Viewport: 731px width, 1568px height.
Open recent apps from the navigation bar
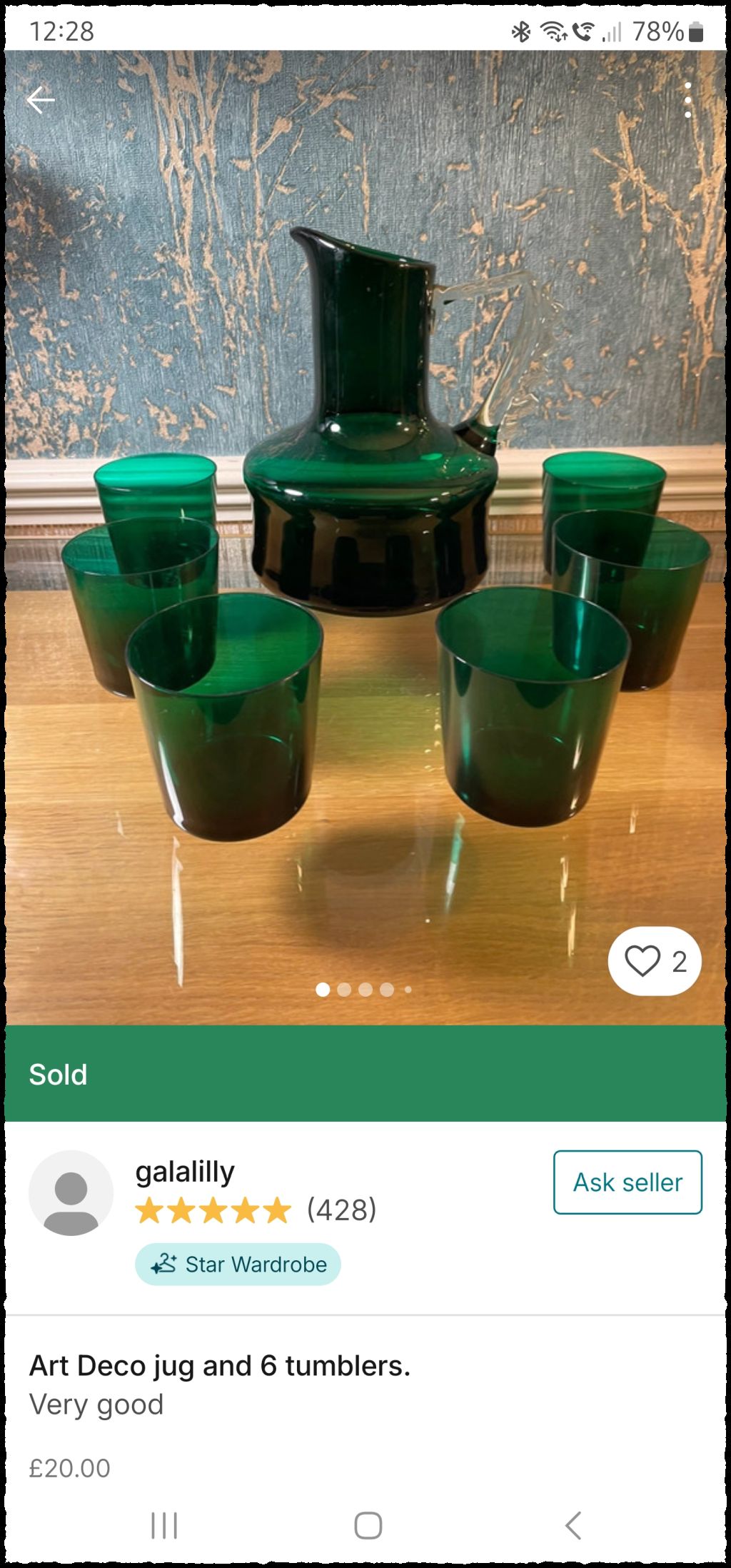click(x=164, y=1525)
